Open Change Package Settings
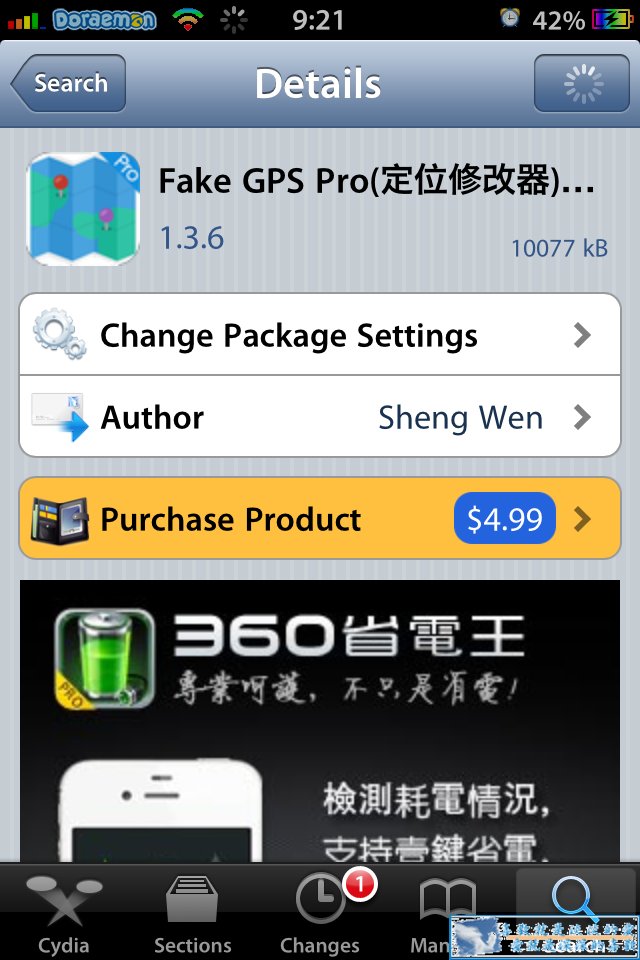This screenshot has height=960, width=640. tap(320, 336)
